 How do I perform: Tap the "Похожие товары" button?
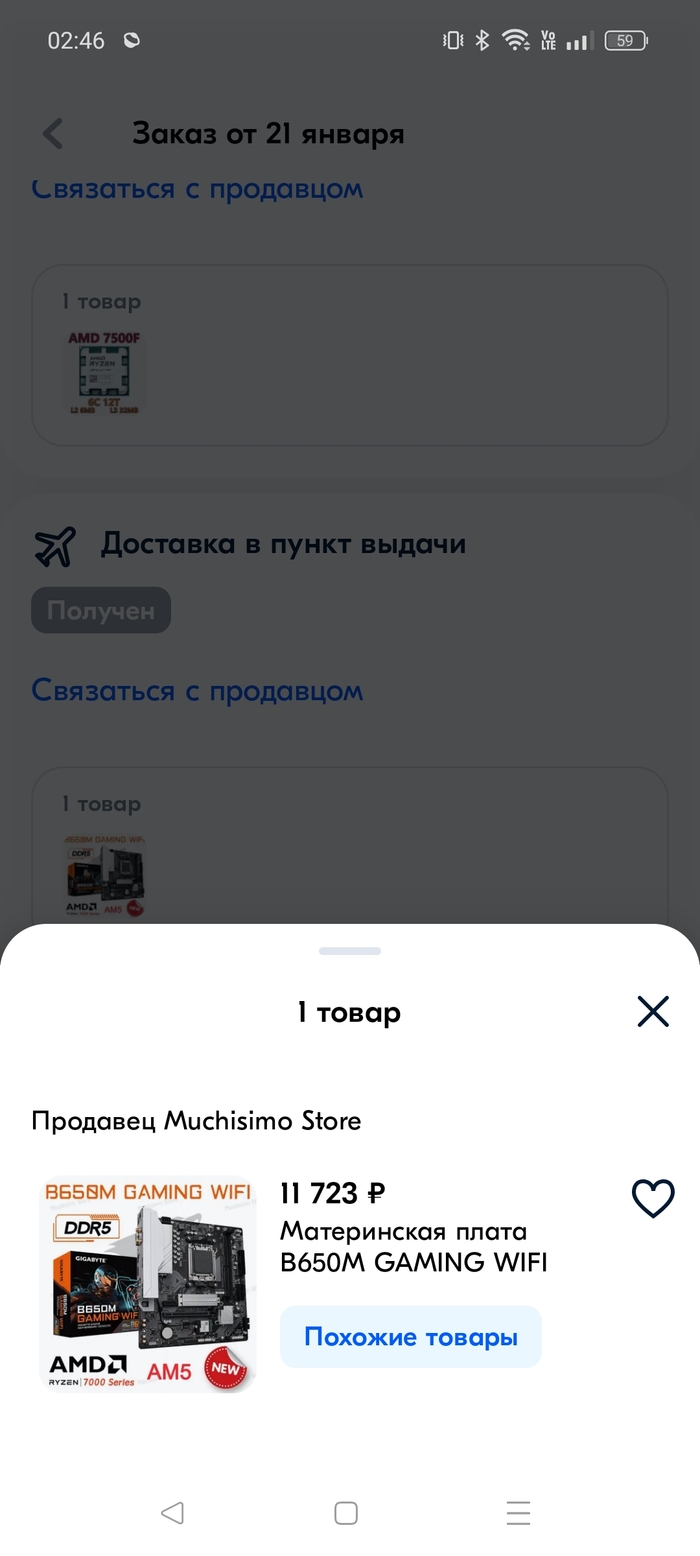(x=410, y=1337)
